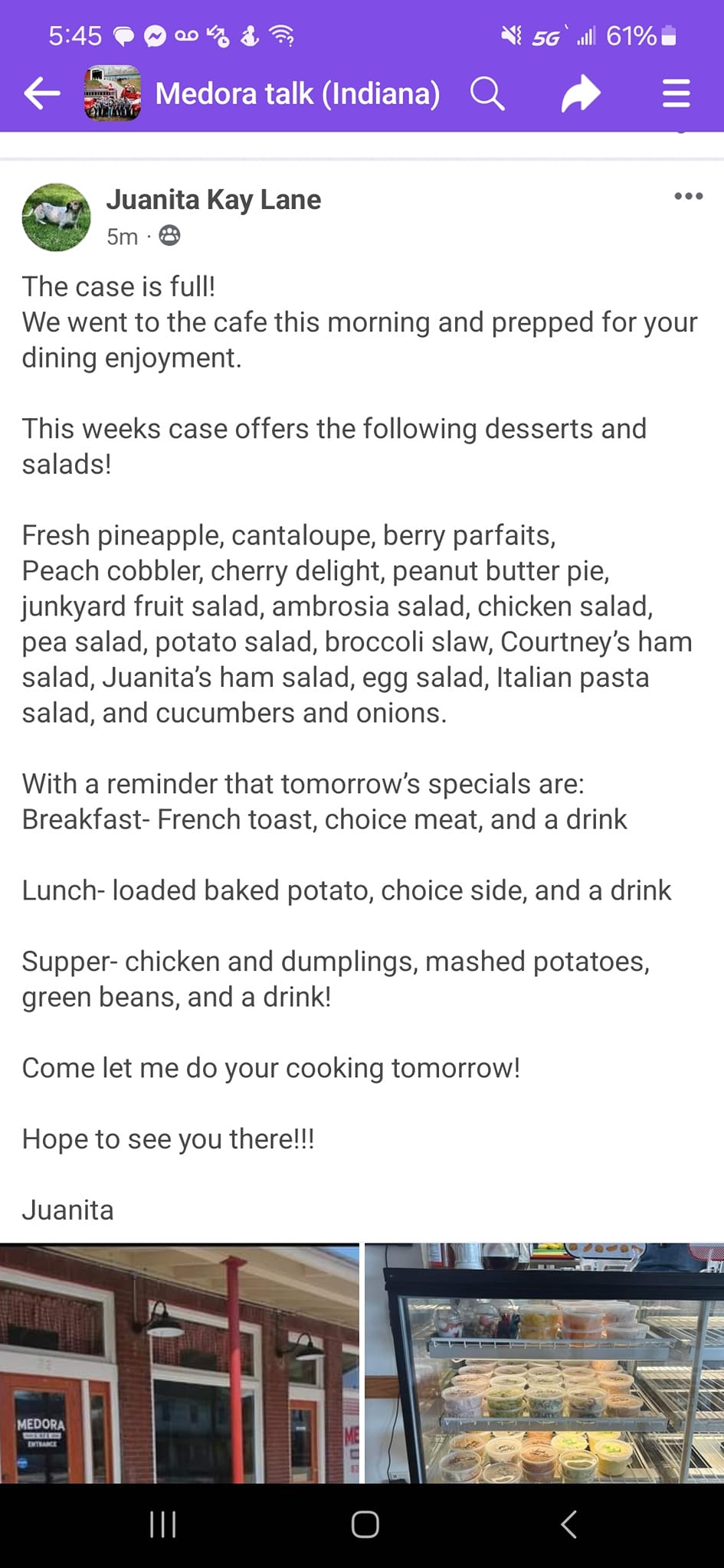
Task: Open Juanita Kay Lane's profile picture
Action: point(56,217)
